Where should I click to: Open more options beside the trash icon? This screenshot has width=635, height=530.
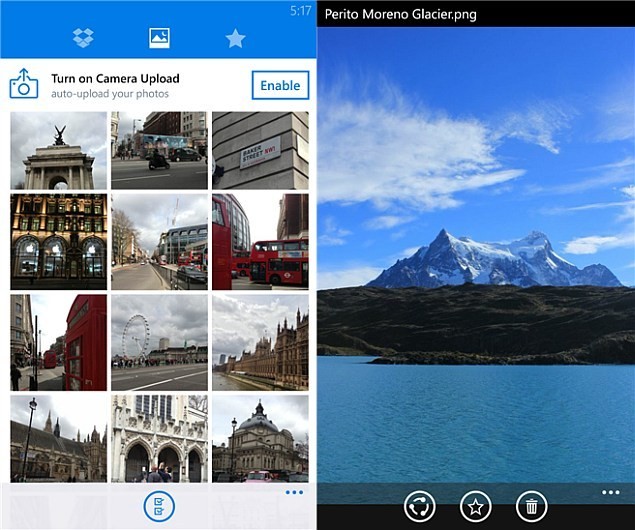pos(610,493)
